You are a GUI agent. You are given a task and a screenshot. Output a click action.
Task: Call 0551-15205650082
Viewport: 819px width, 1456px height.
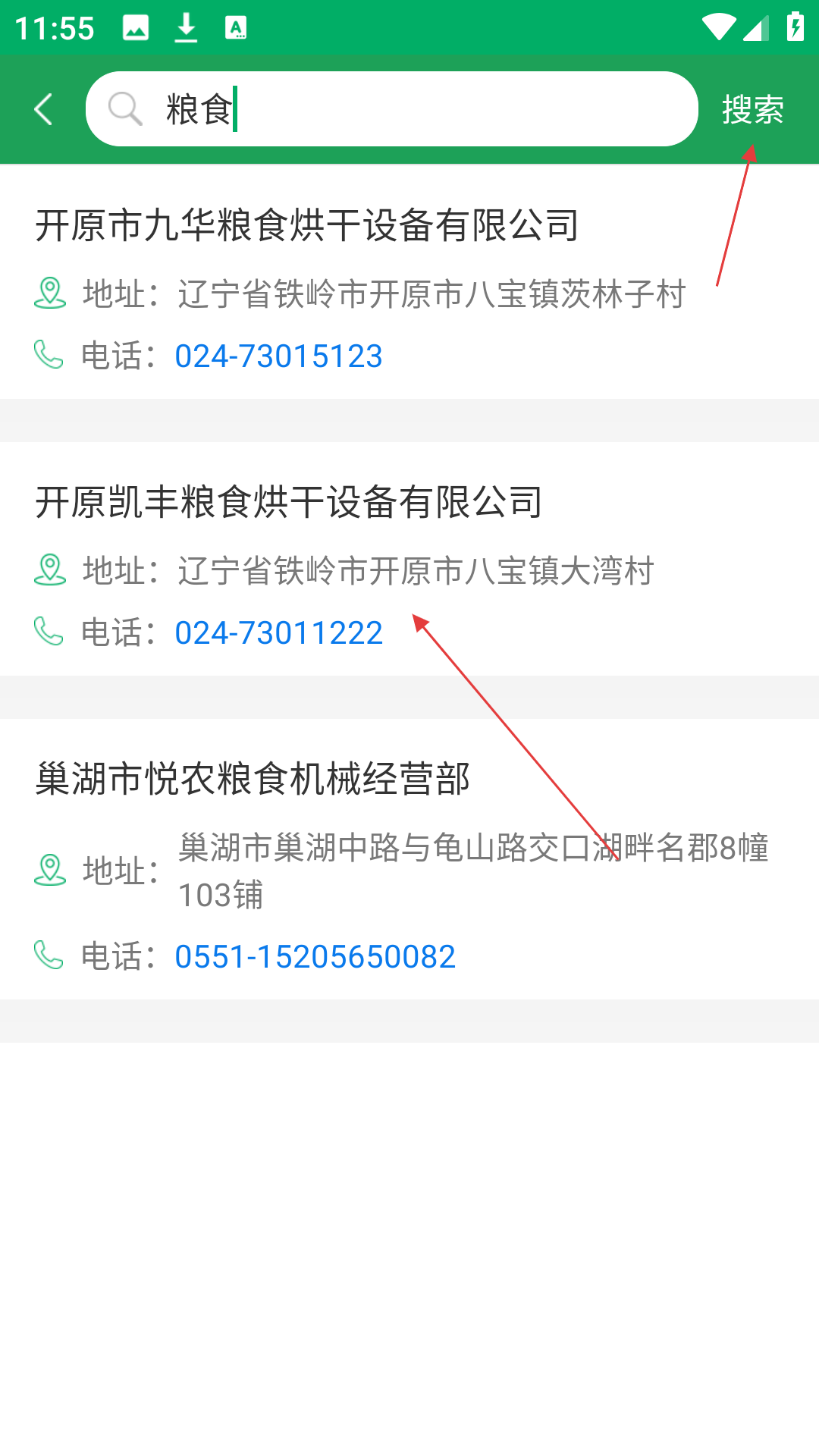pyautogui.click(x=315, y=956)
